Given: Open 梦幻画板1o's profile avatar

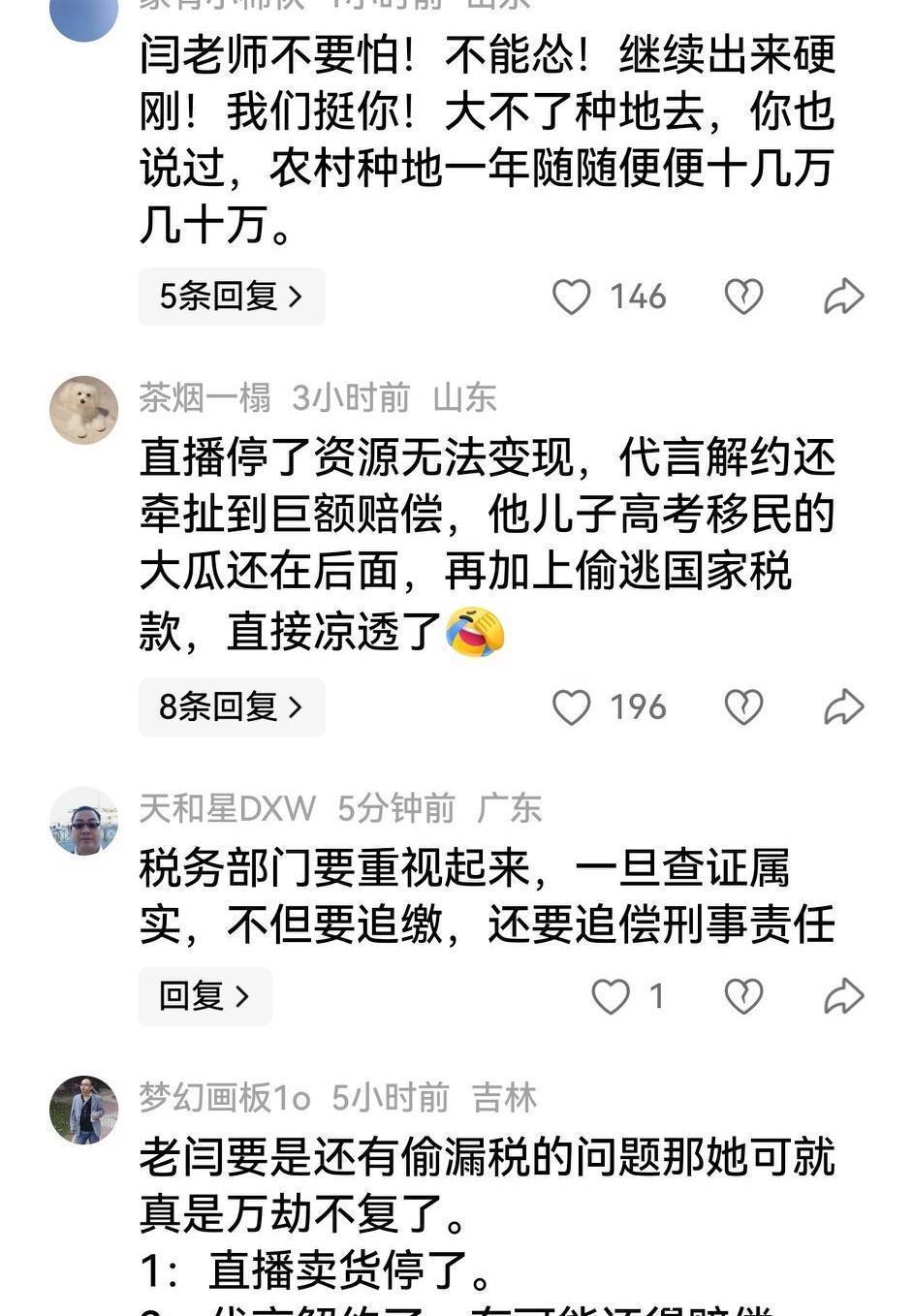Looking at the screenshot, I should (x=83, y=1110).
